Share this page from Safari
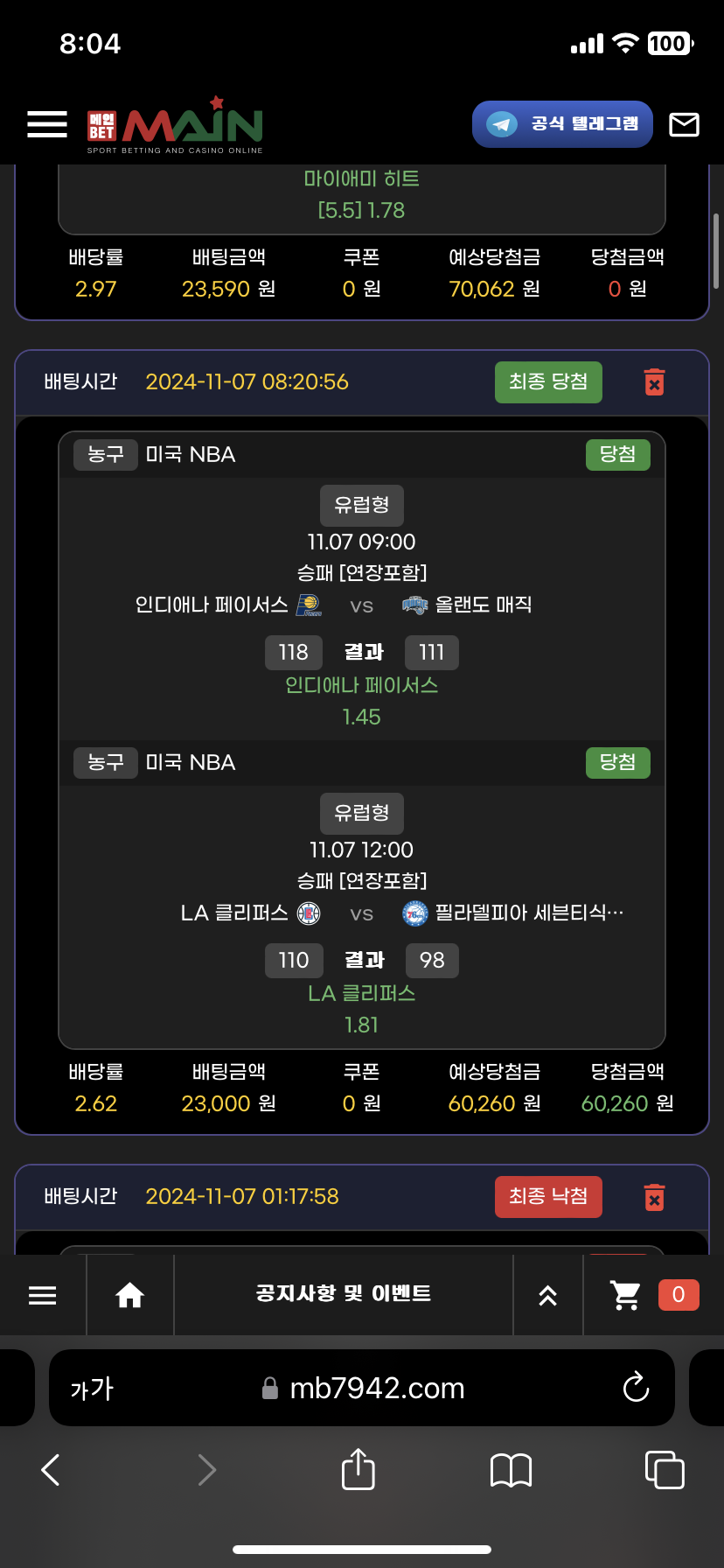 point(358,1469)
